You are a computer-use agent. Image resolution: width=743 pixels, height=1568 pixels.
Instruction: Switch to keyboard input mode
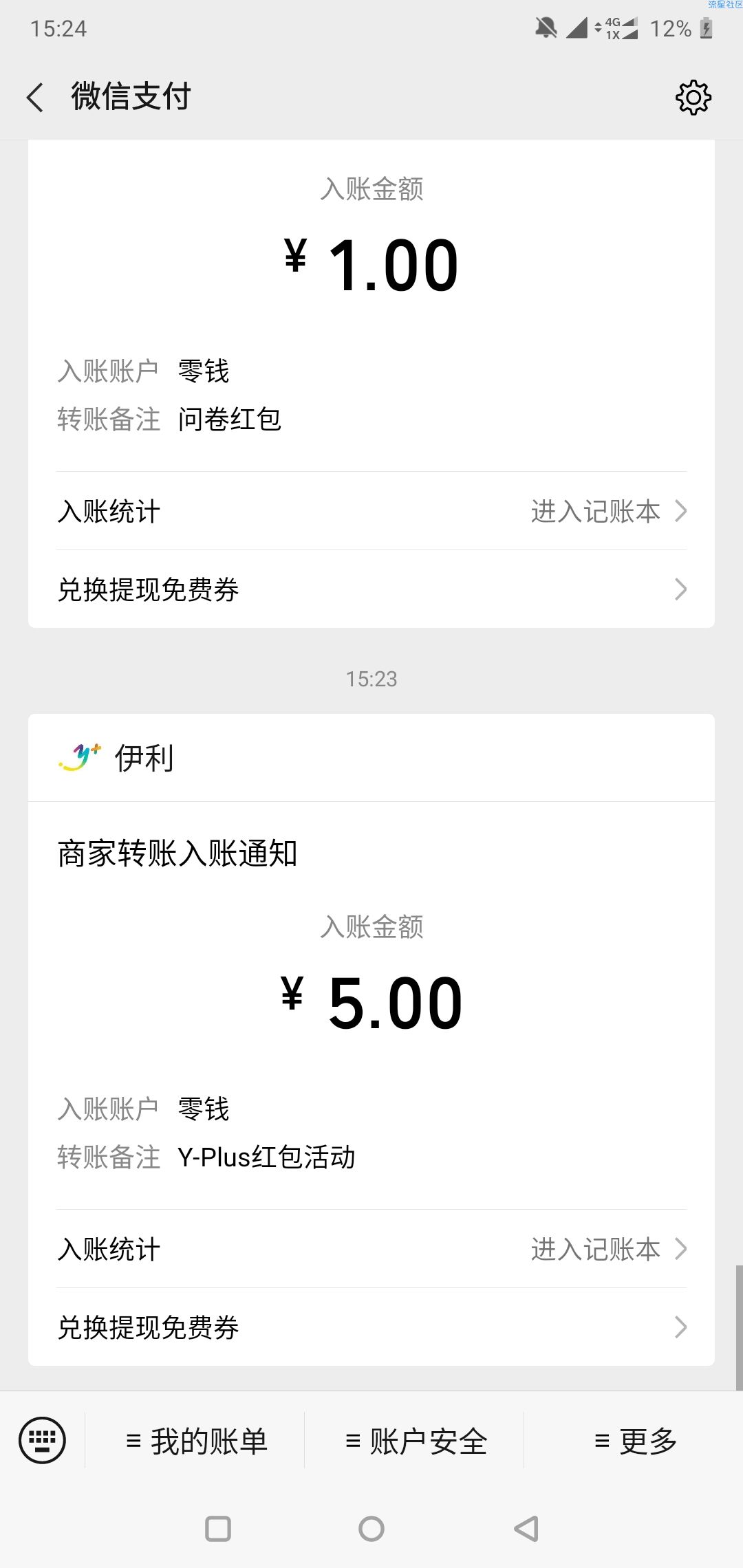click(x=42, y=1440)
